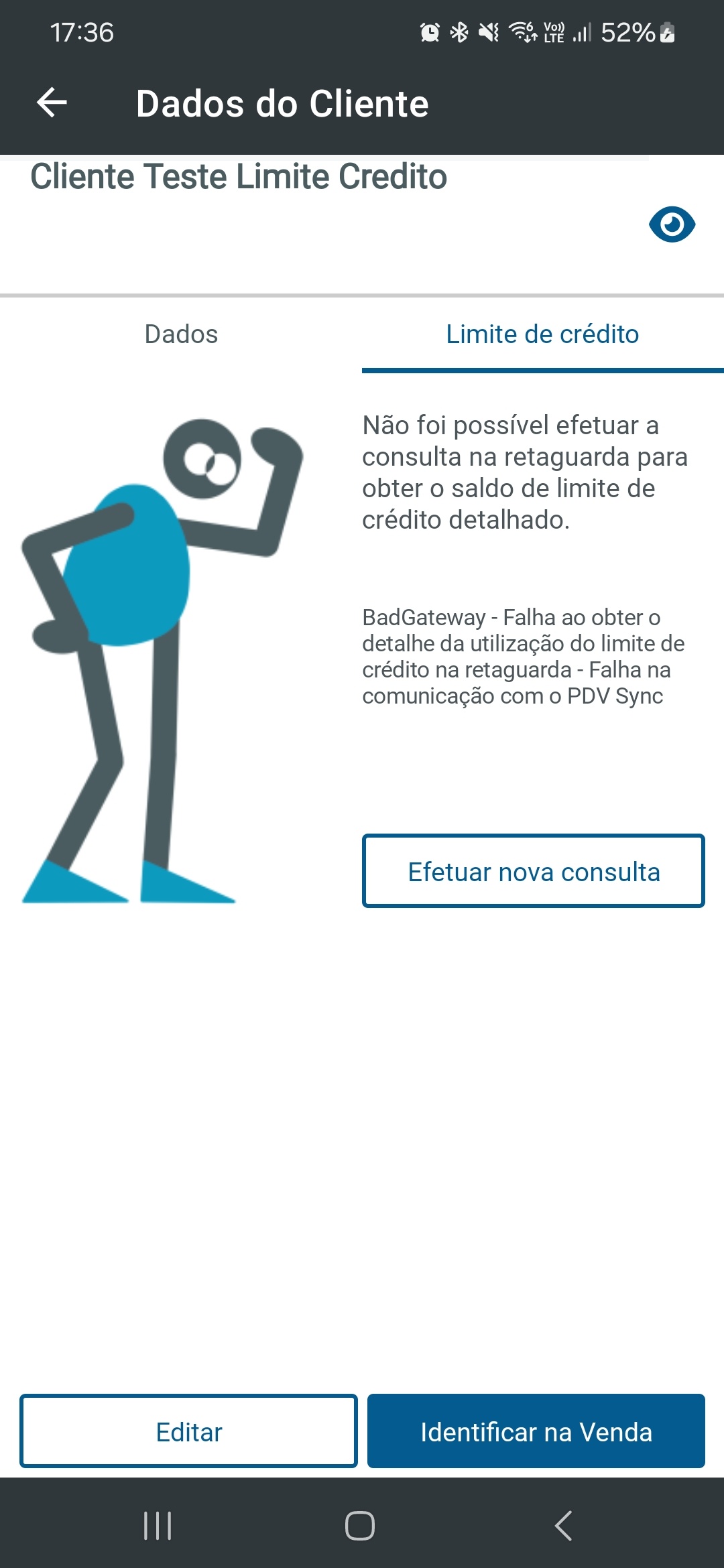Toggle the eye visibility icon
Screen dimensions: 724x1568
672,224
